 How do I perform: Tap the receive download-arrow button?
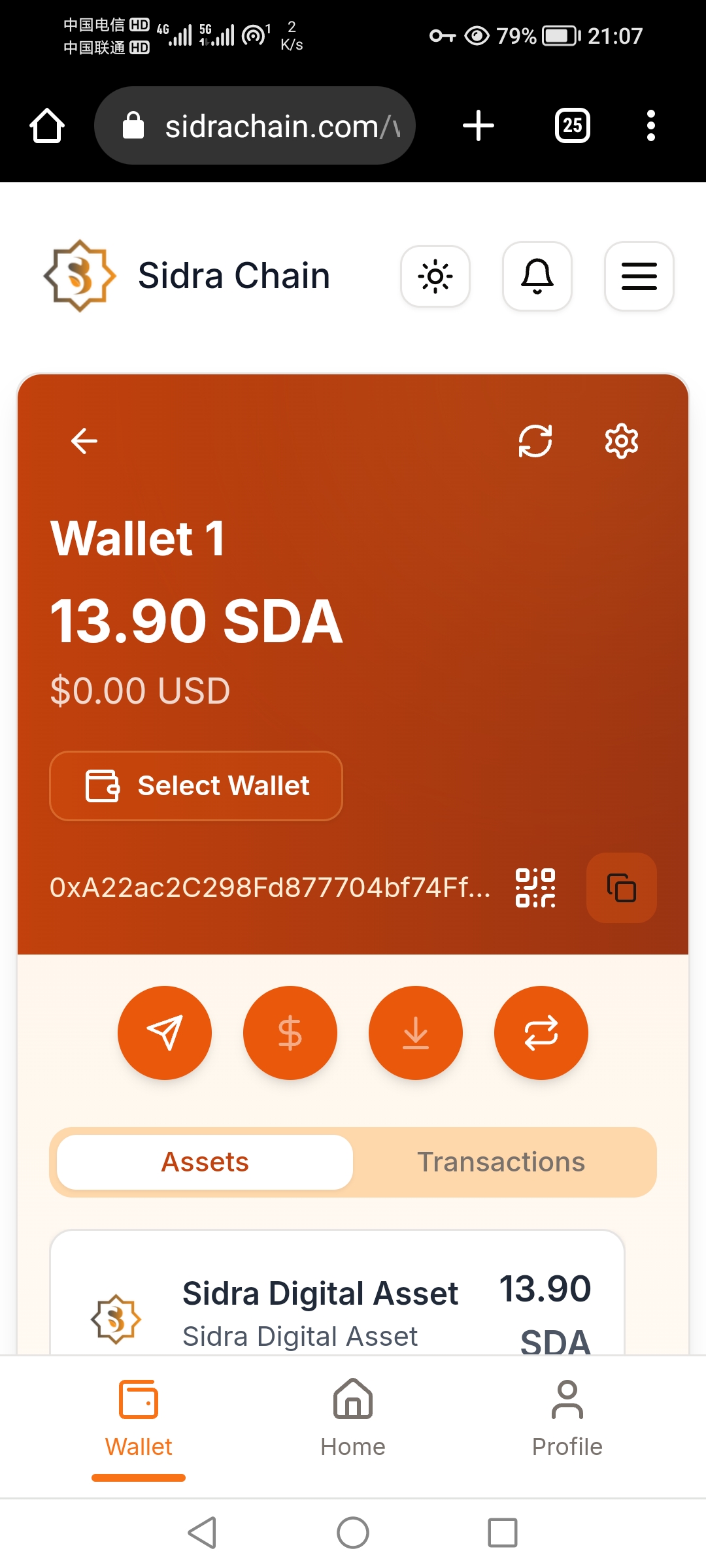pos(416,1033)
